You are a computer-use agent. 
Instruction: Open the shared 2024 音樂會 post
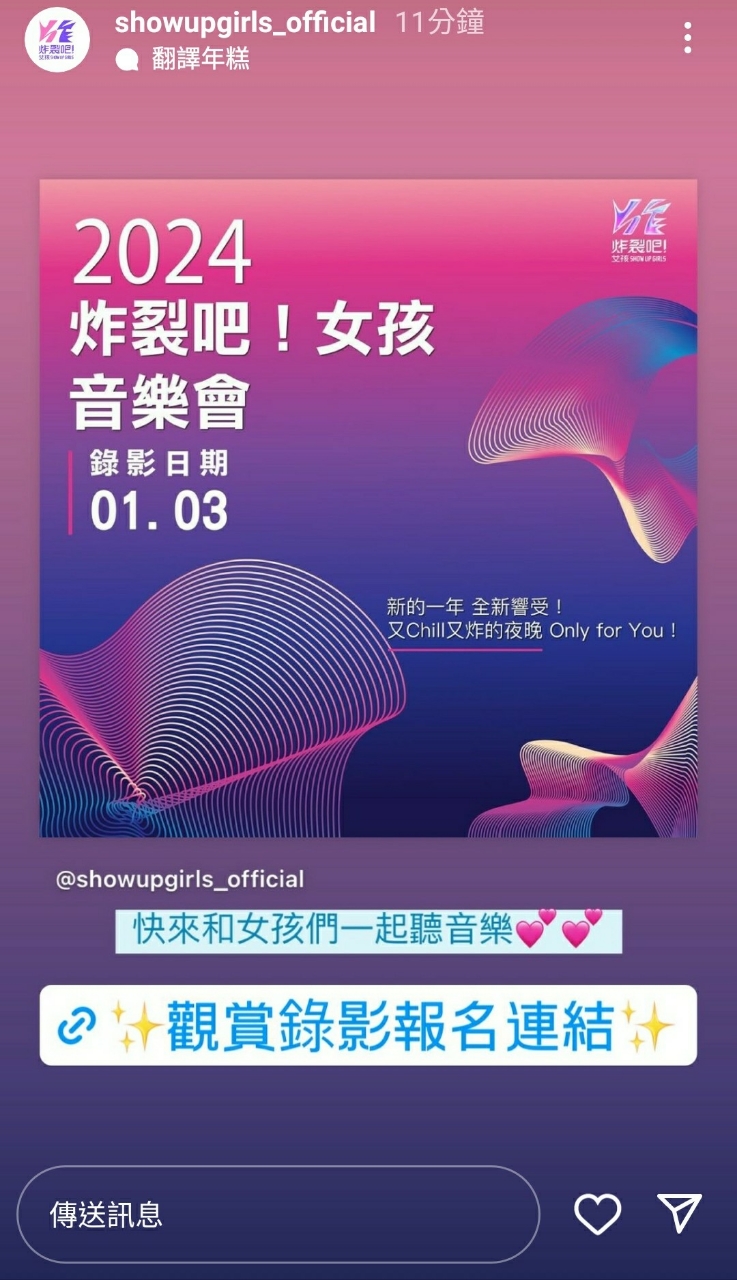pyautogui.click(x=368, y=508)
